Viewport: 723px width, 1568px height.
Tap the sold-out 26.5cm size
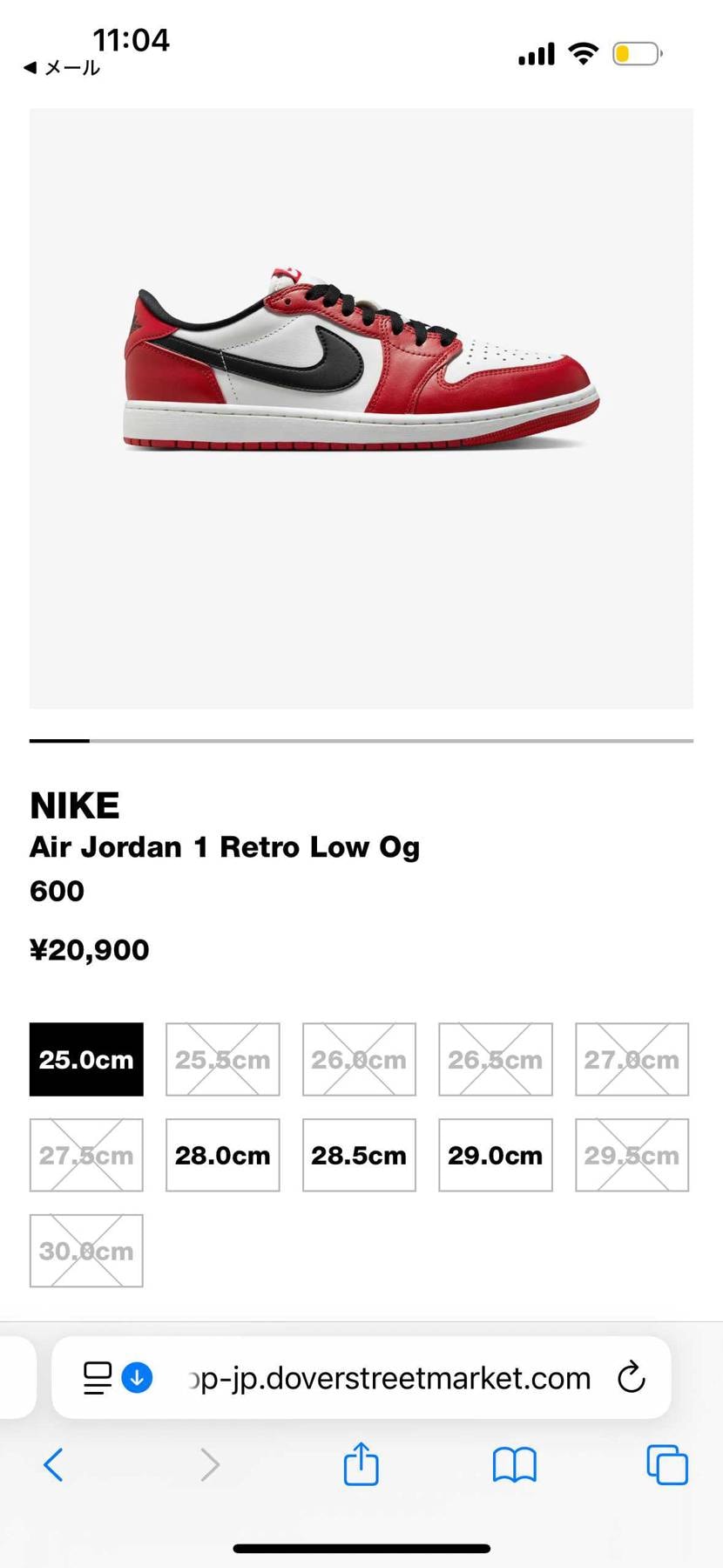click(x=495, y=1059)
